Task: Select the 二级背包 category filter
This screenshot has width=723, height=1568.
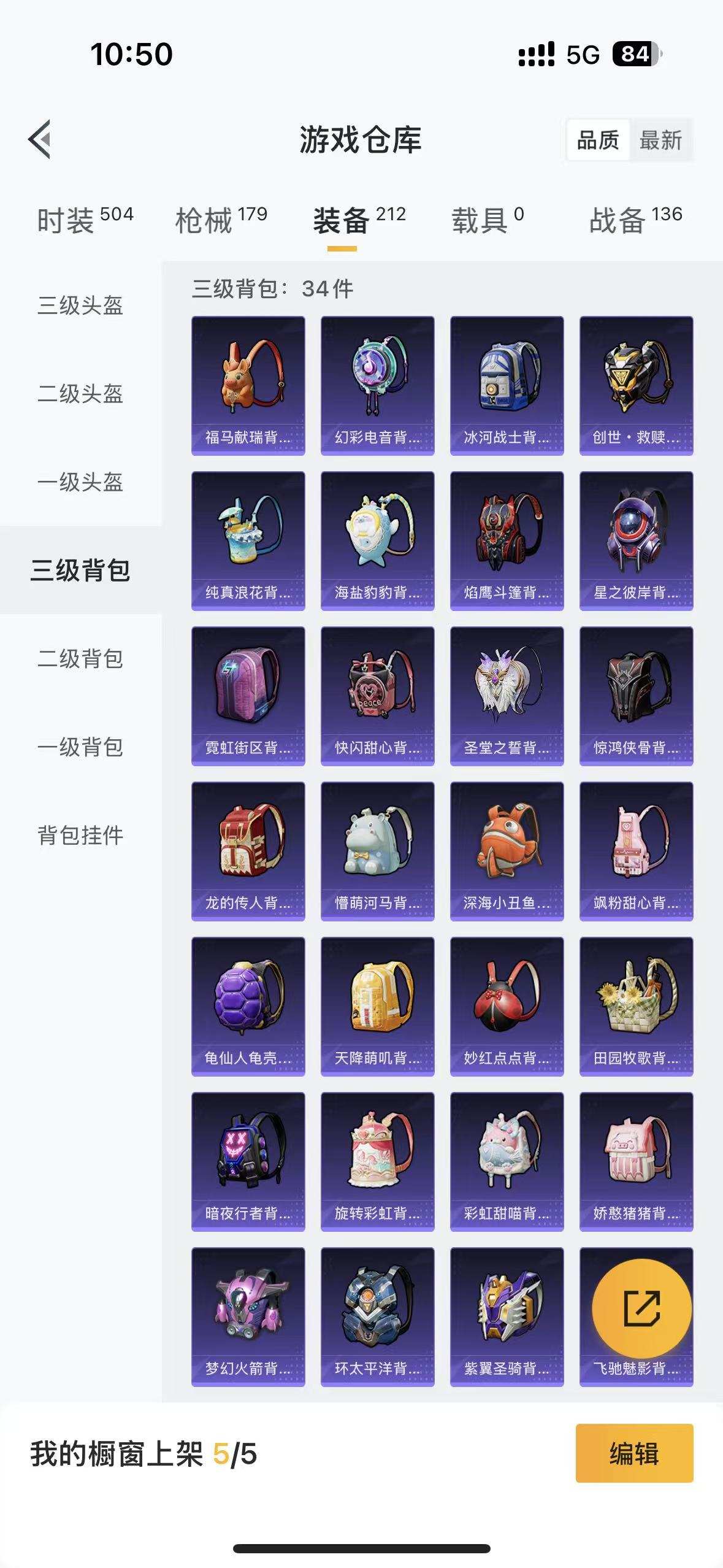Action: [x=80, y=661]
